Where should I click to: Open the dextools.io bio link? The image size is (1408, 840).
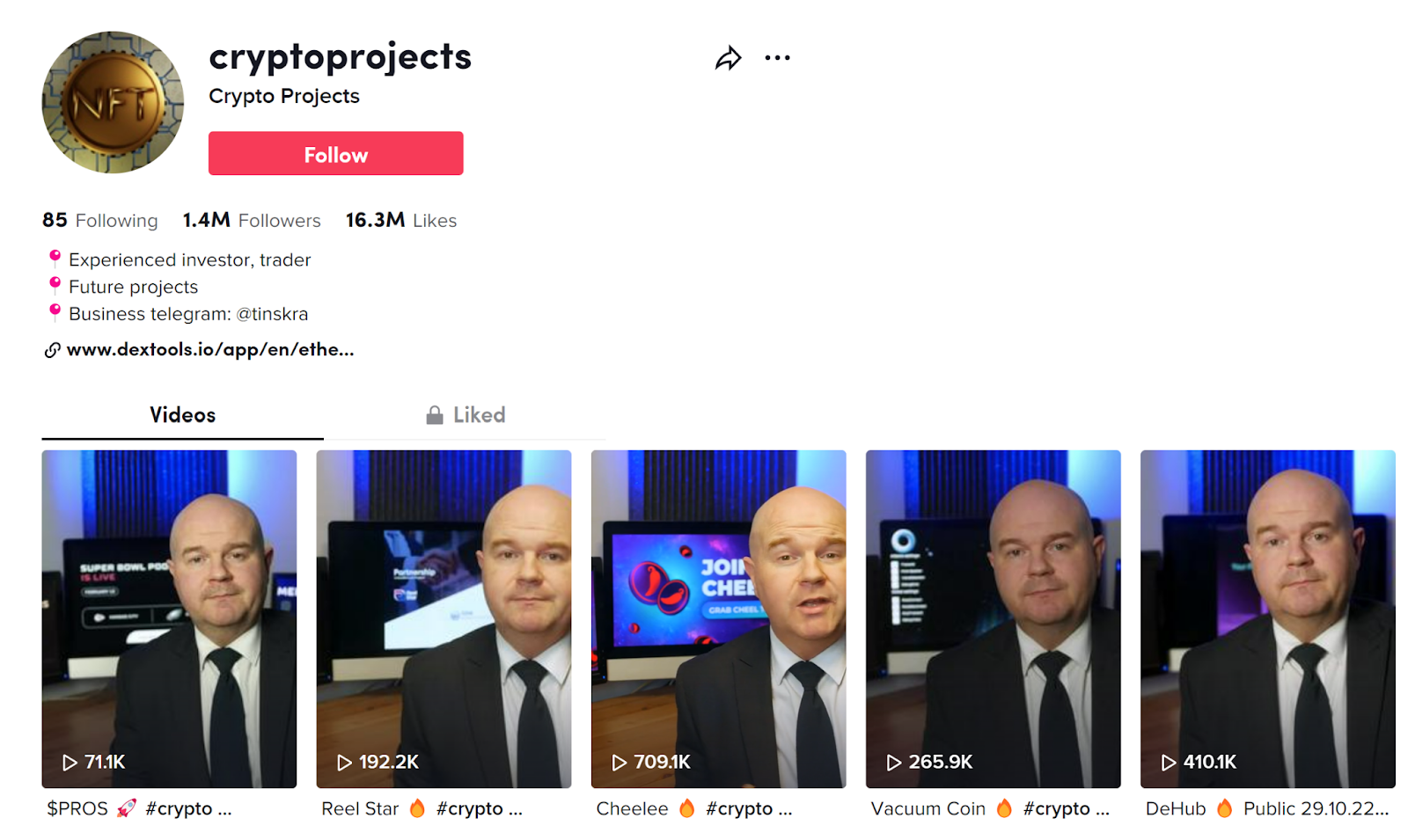[209, 350]
